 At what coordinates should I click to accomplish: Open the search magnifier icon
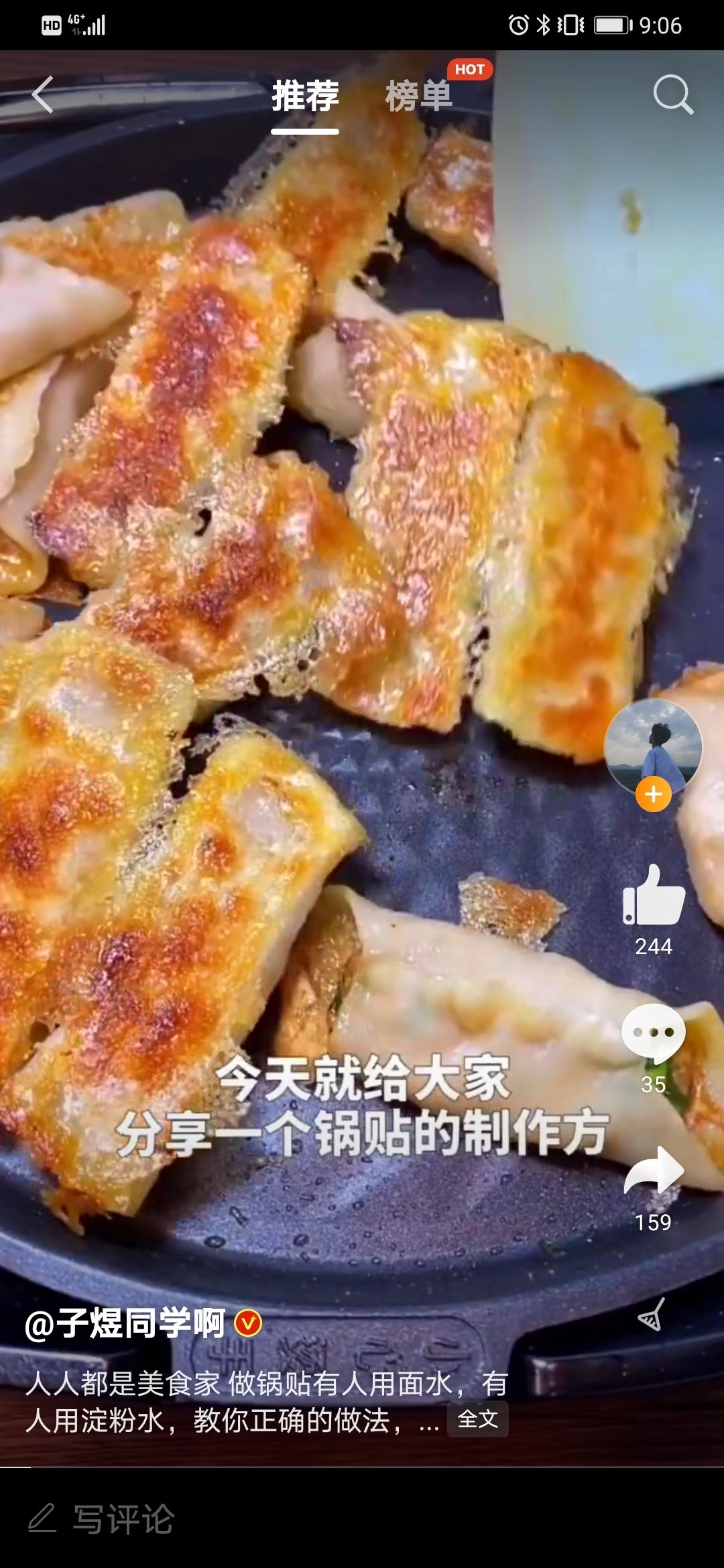pos(672,94)
